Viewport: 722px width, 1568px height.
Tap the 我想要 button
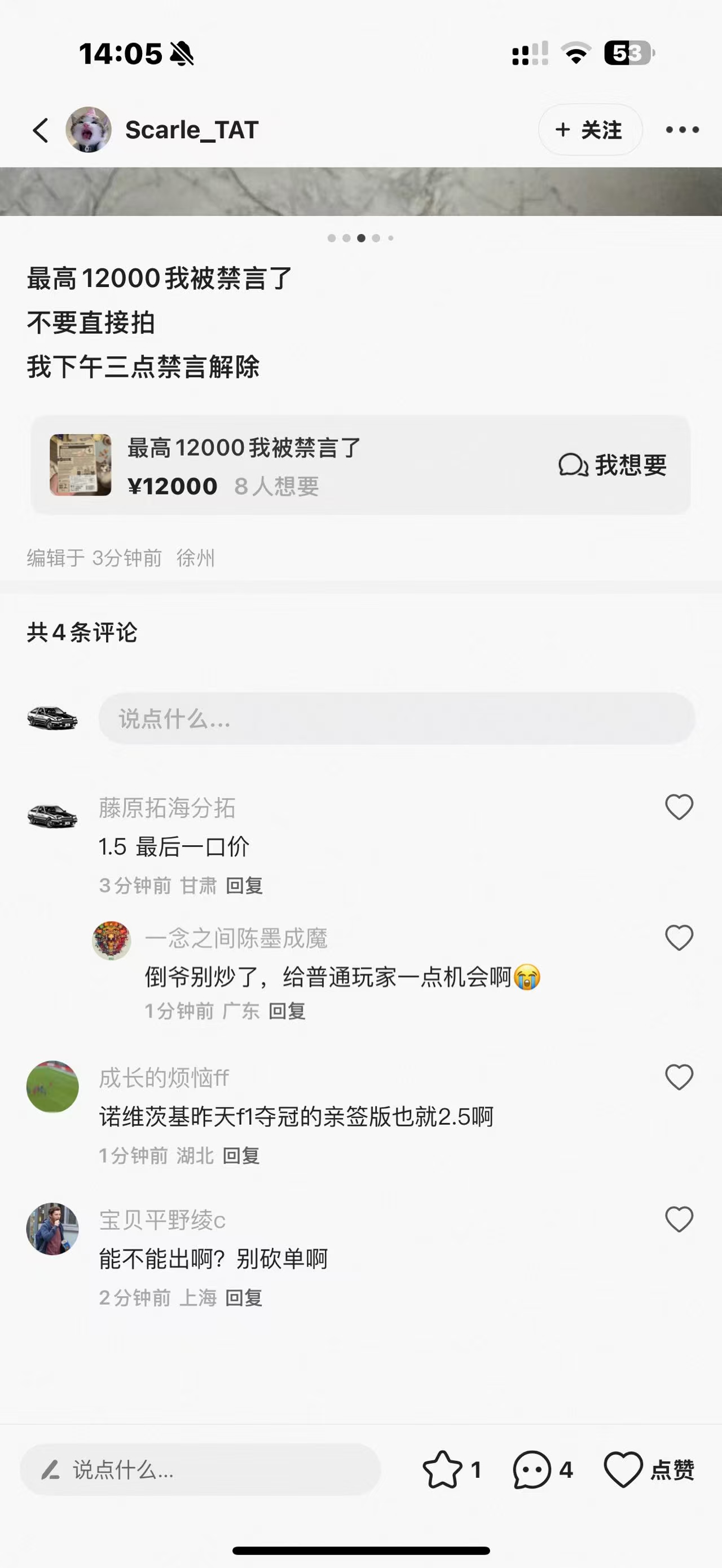[x=613, y=466]
